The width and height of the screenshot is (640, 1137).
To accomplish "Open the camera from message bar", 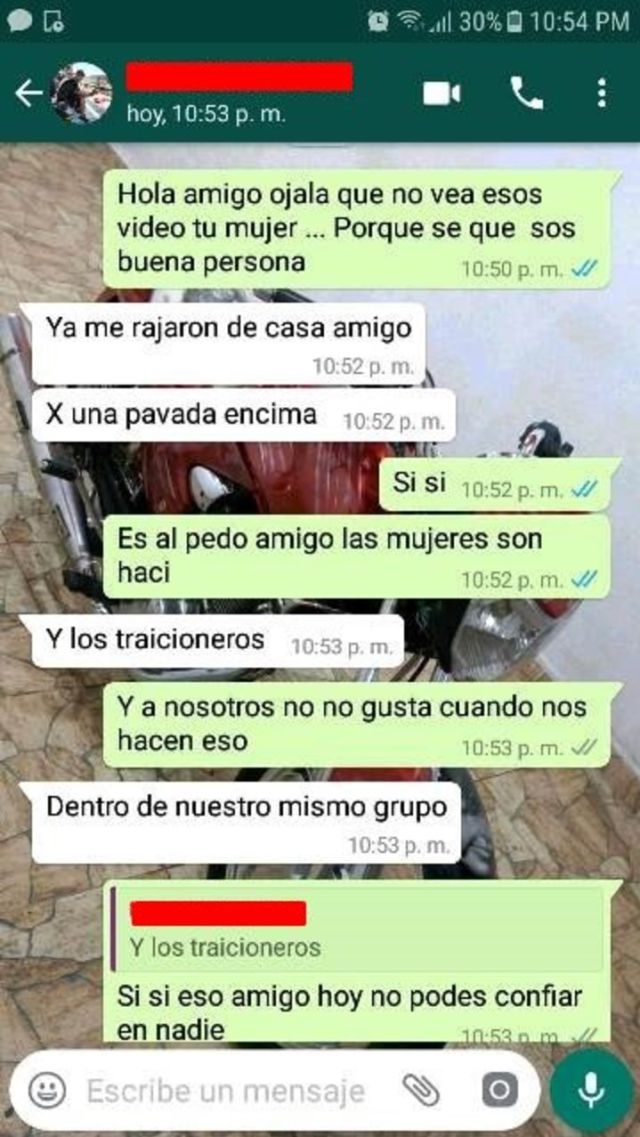I will (x=500, y=1090).
